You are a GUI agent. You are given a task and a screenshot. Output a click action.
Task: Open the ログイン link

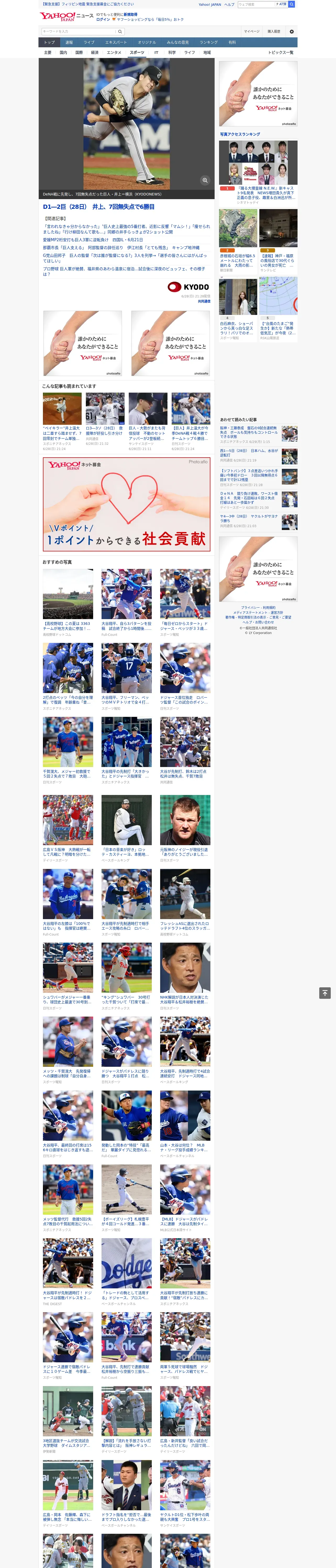coord(103,20)
